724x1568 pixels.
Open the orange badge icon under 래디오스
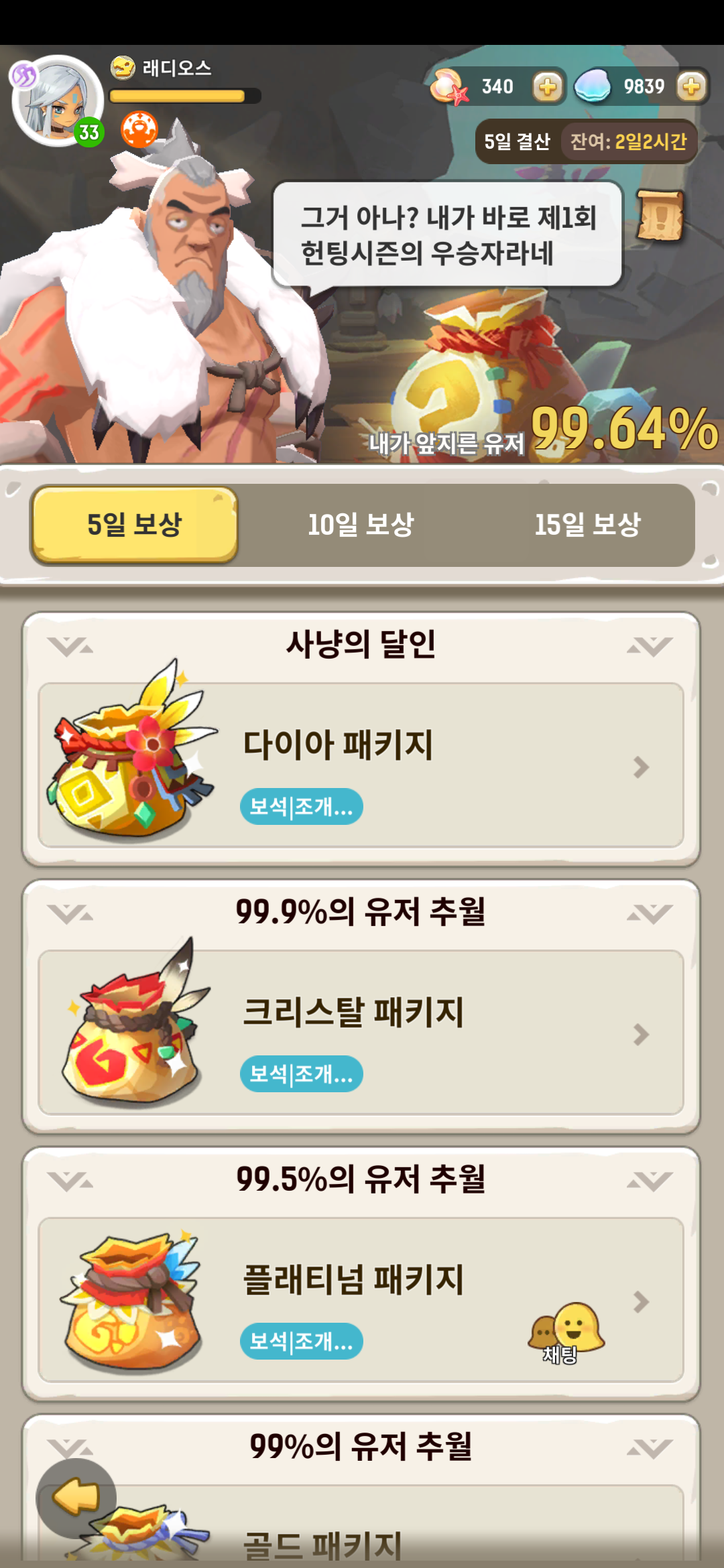coord(139,129)
